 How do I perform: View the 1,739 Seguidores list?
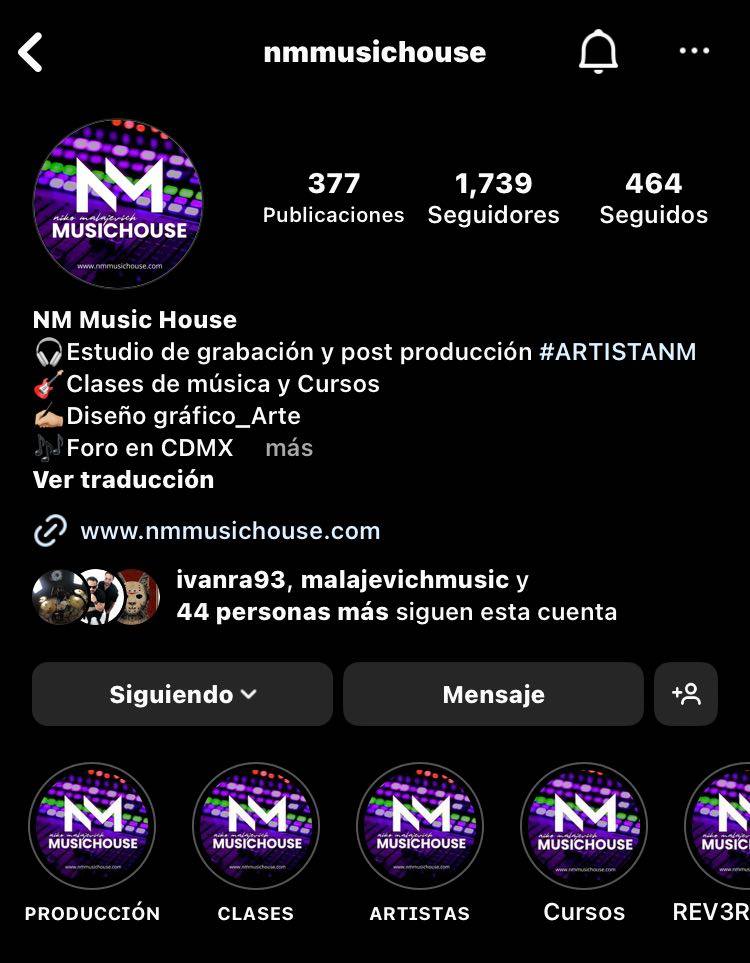pyautogui.click(x=494, y=195)
